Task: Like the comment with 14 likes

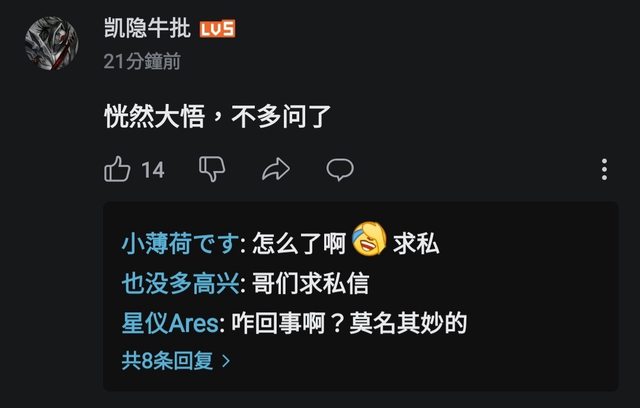Action: coord(118,170)
